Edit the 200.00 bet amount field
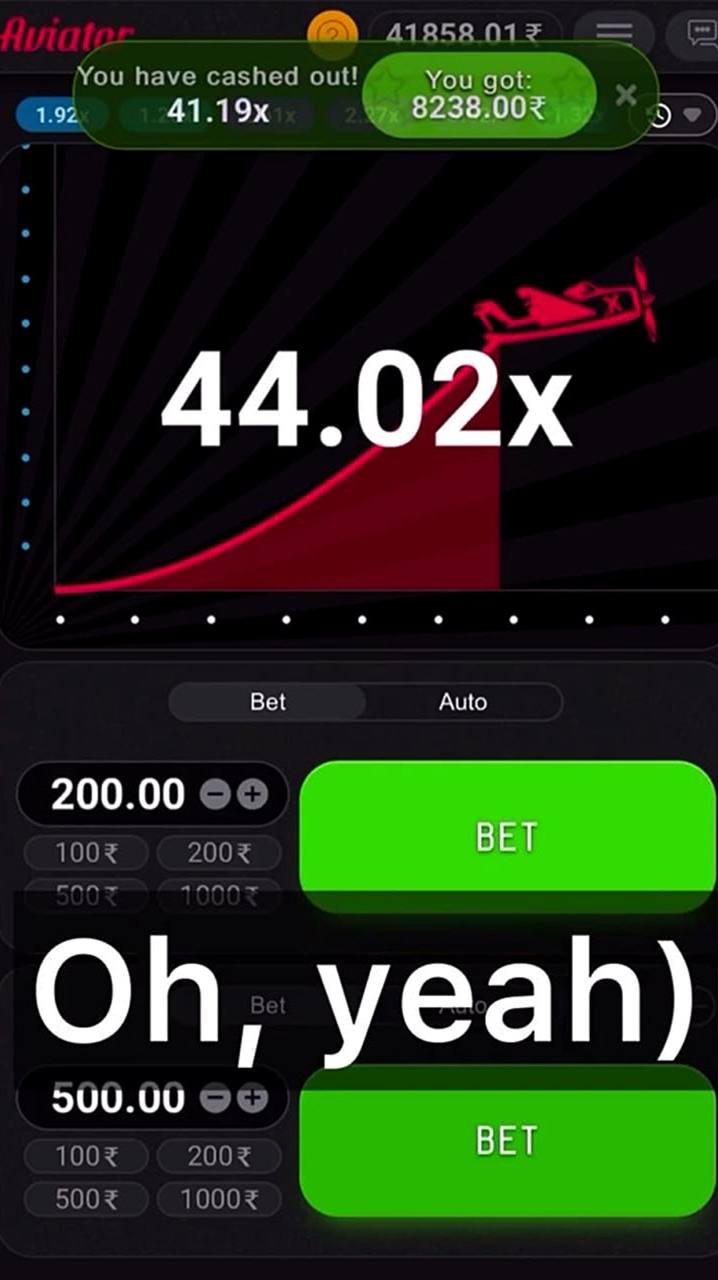 click(x=118, y=795)
